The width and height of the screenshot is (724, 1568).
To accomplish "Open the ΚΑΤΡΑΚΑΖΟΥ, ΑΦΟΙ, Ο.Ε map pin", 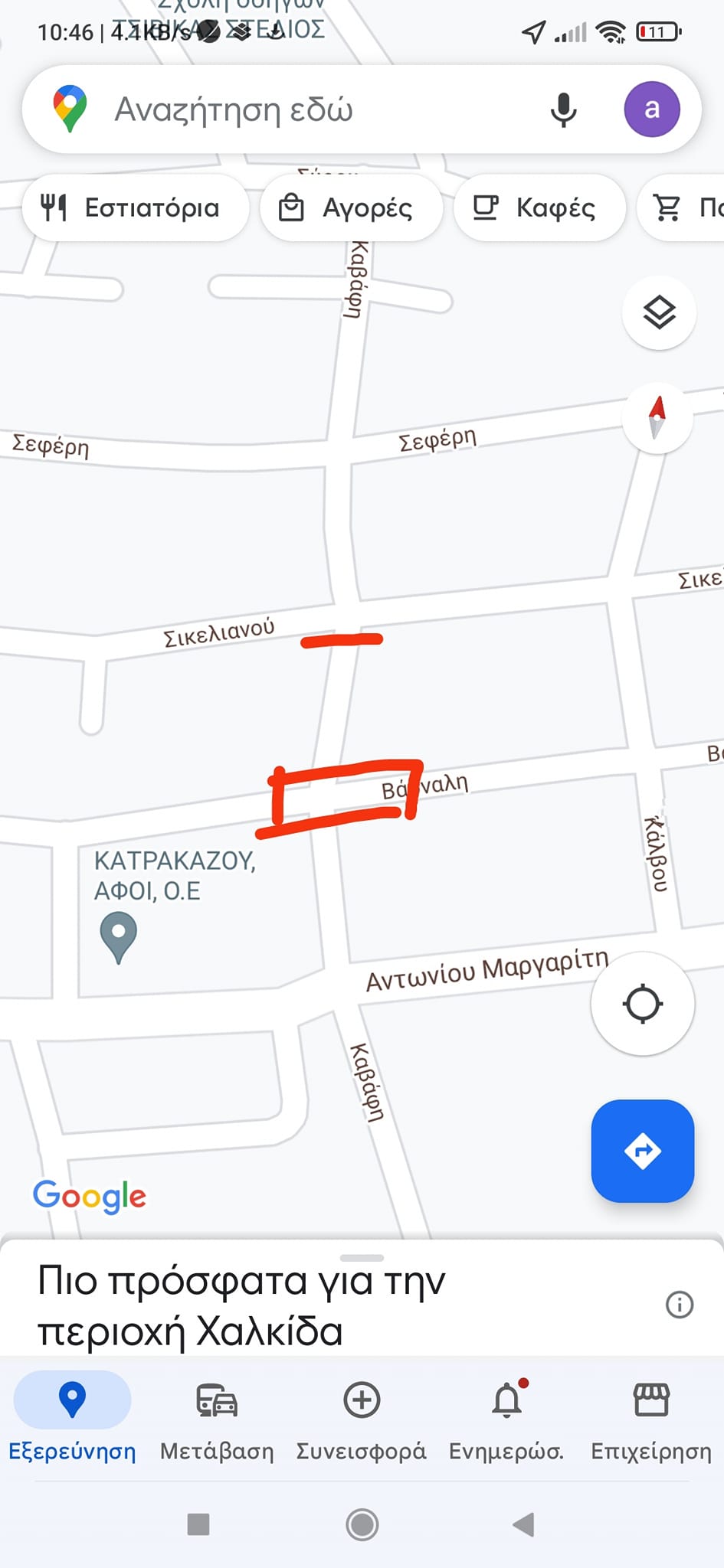I will 119,936.
